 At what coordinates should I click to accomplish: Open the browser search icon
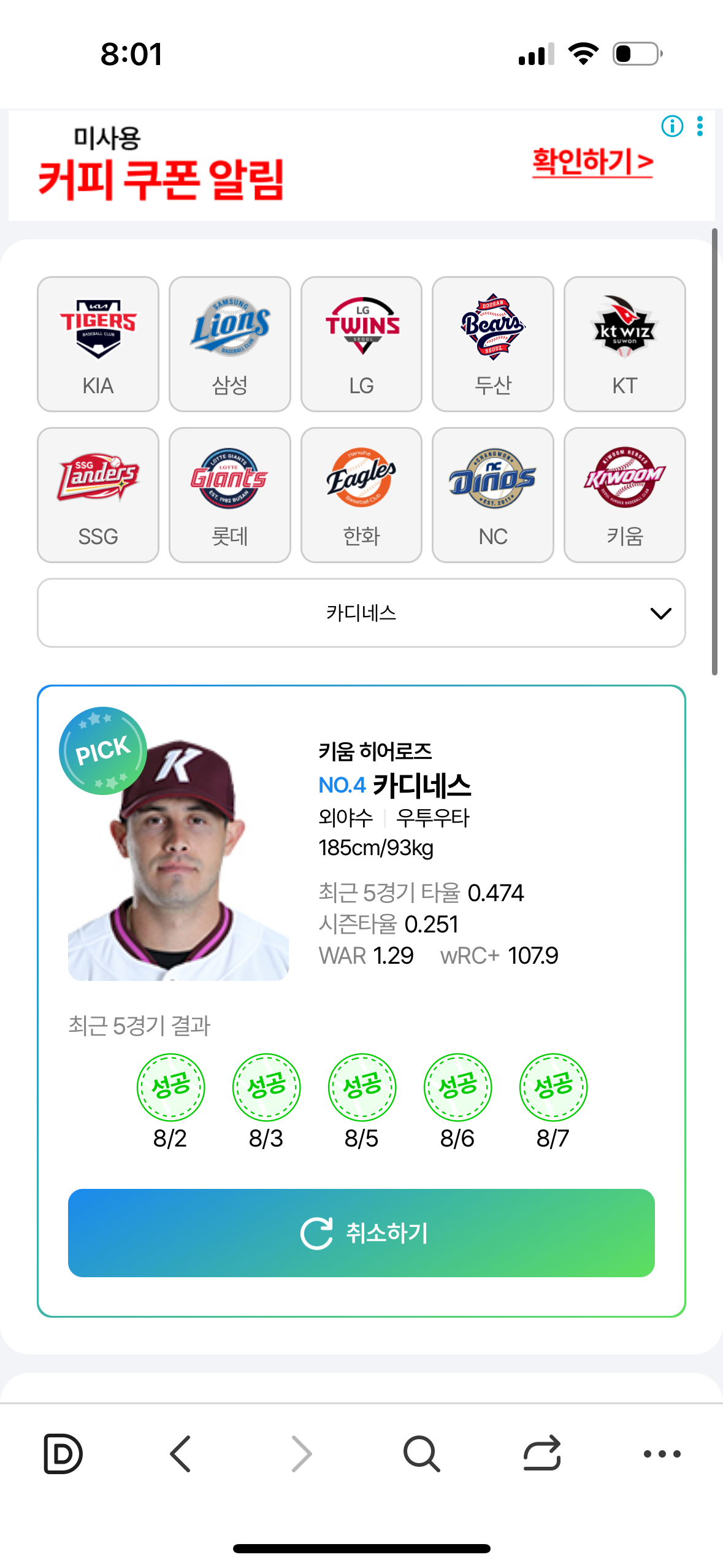(x=421, y=1454)
